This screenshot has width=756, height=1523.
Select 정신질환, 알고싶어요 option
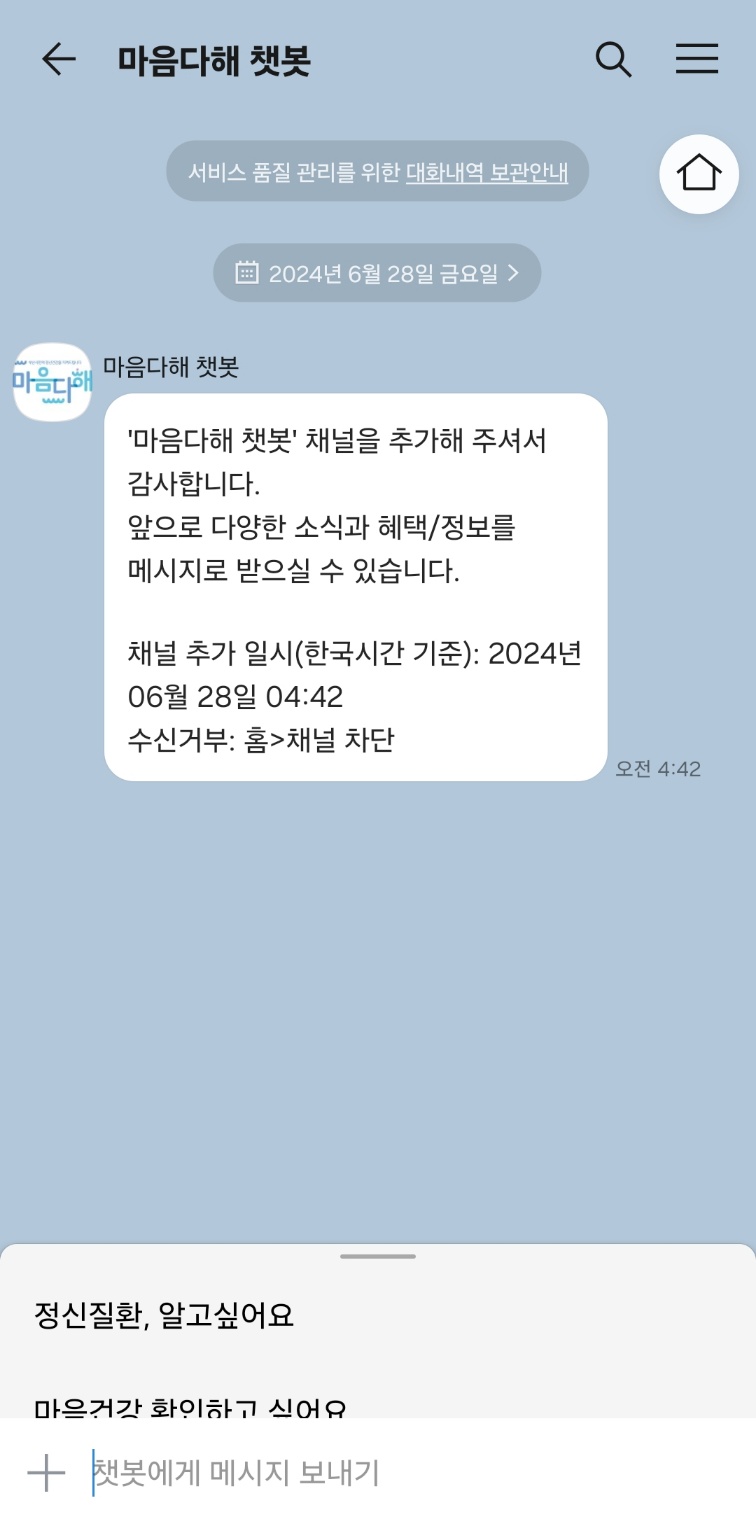(x=164, y=1315)
